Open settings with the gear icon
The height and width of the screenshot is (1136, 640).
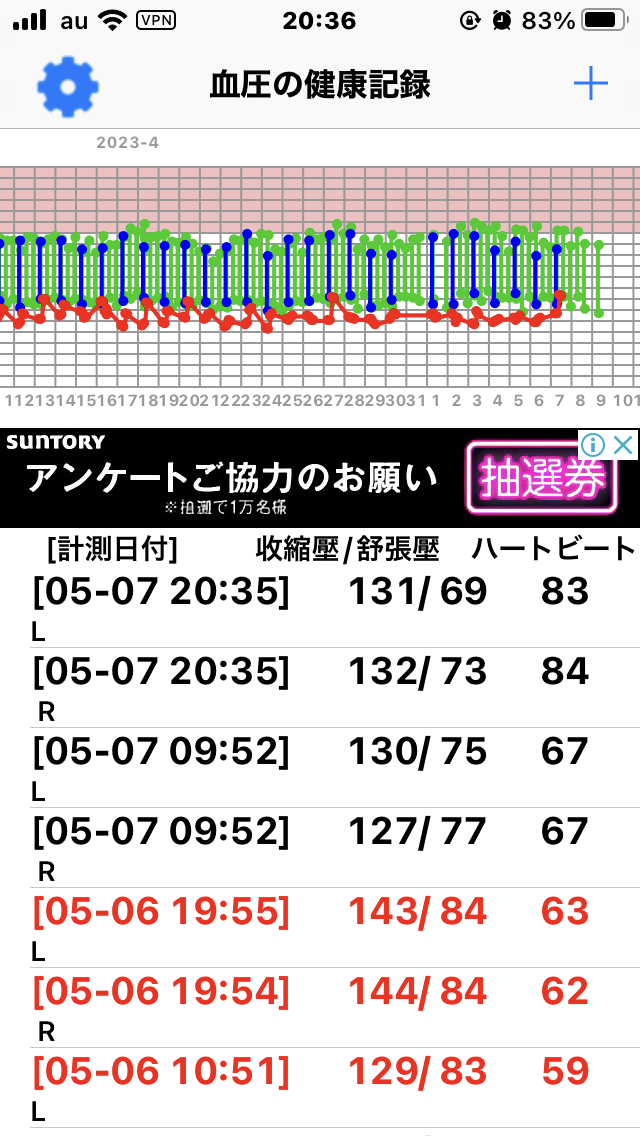(x=67, y=86)
